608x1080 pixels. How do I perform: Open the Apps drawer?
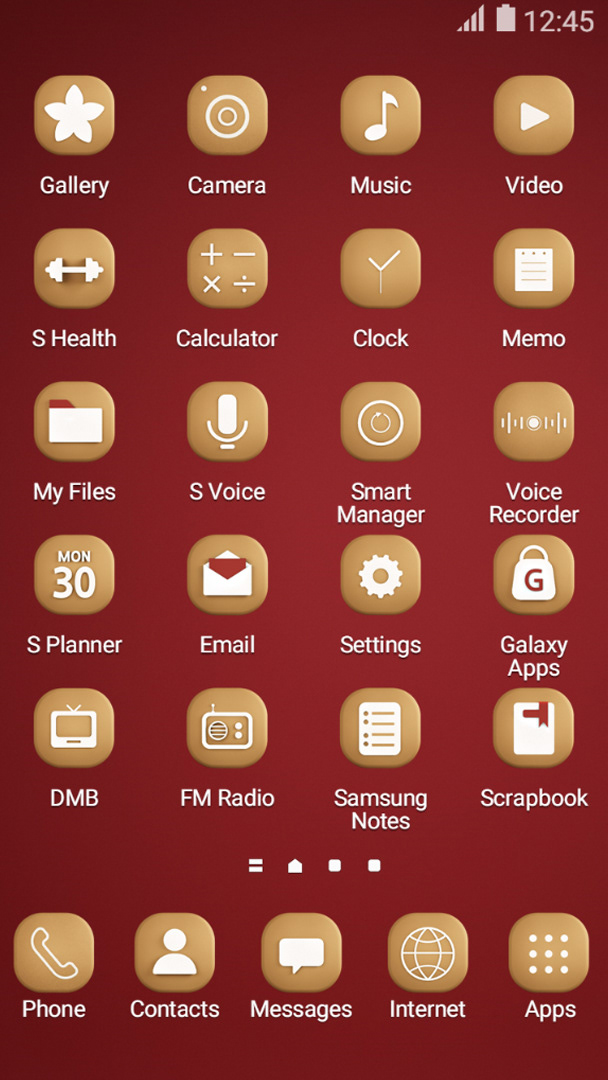click(549, 953)
